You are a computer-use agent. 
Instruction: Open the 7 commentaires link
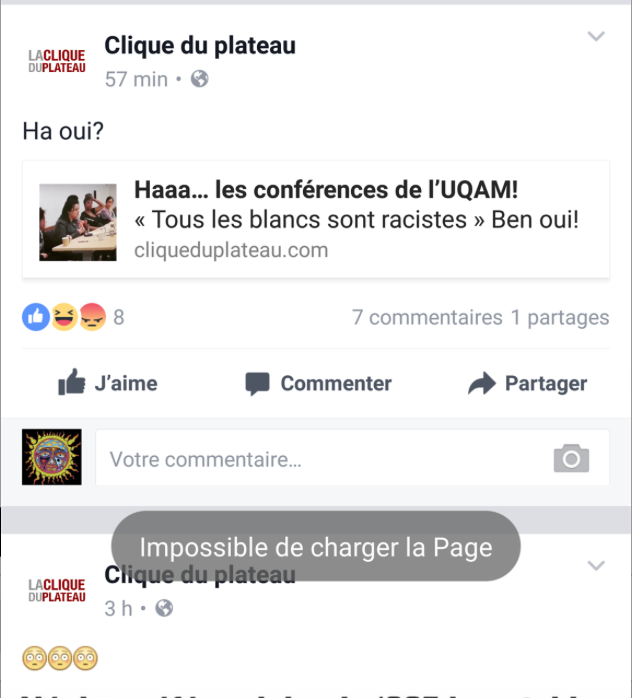(427, 318)
